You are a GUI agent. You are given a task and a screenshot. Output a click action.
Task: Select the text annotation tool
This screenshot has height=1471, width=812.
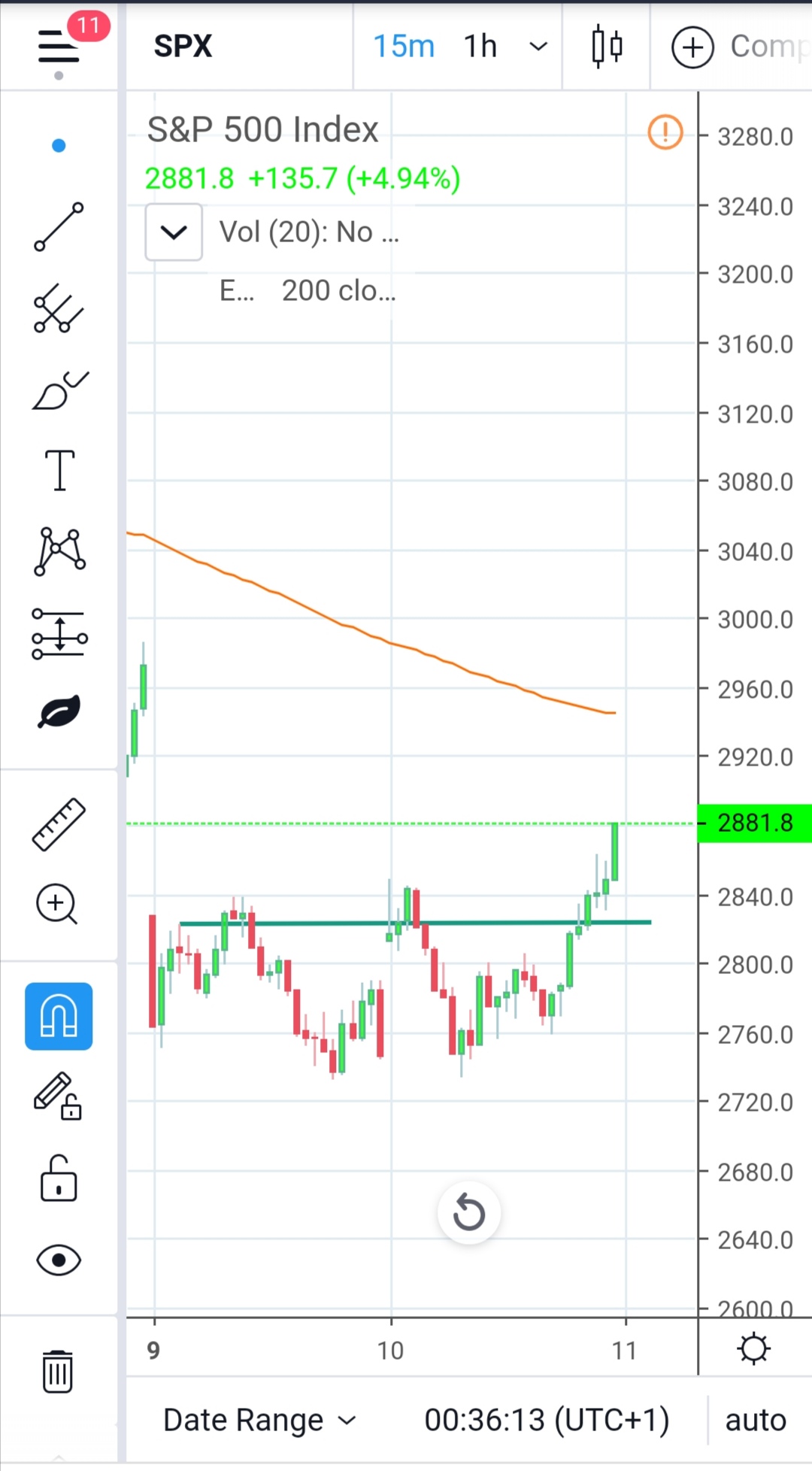tap(59, 471)
